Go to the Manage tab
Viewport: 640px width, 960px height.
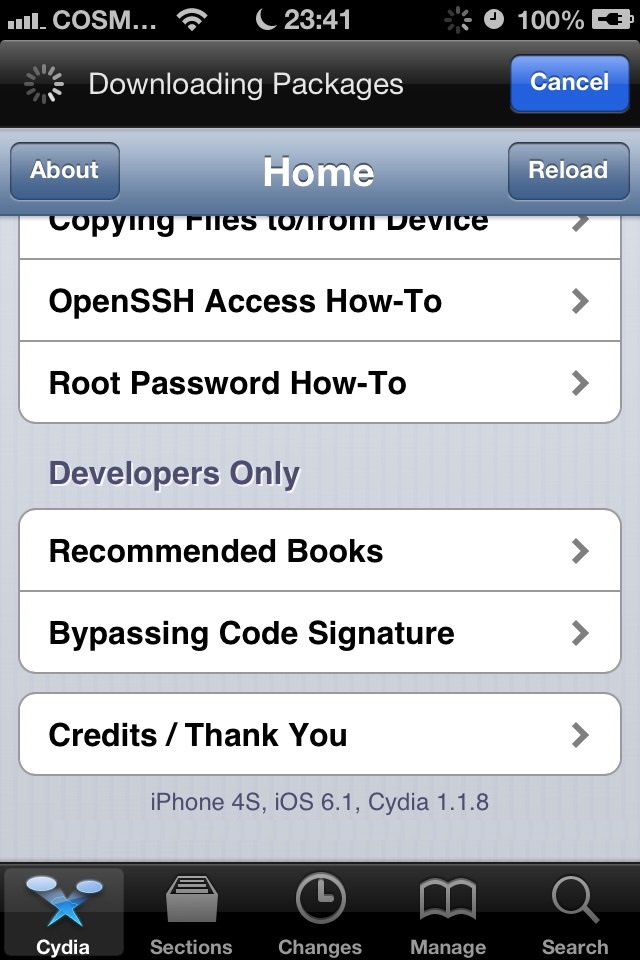448,913
